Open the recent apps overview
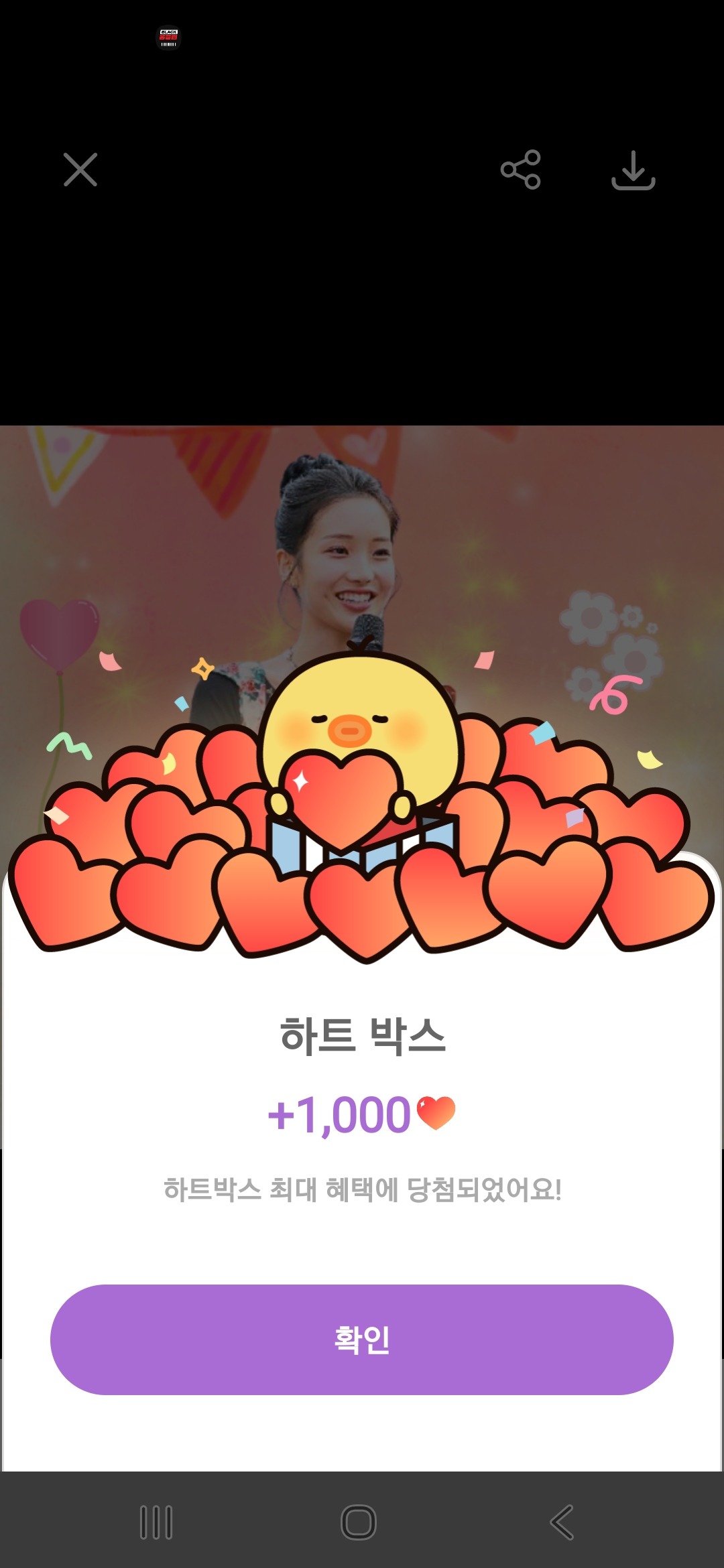 click(x=156, y=1522)
